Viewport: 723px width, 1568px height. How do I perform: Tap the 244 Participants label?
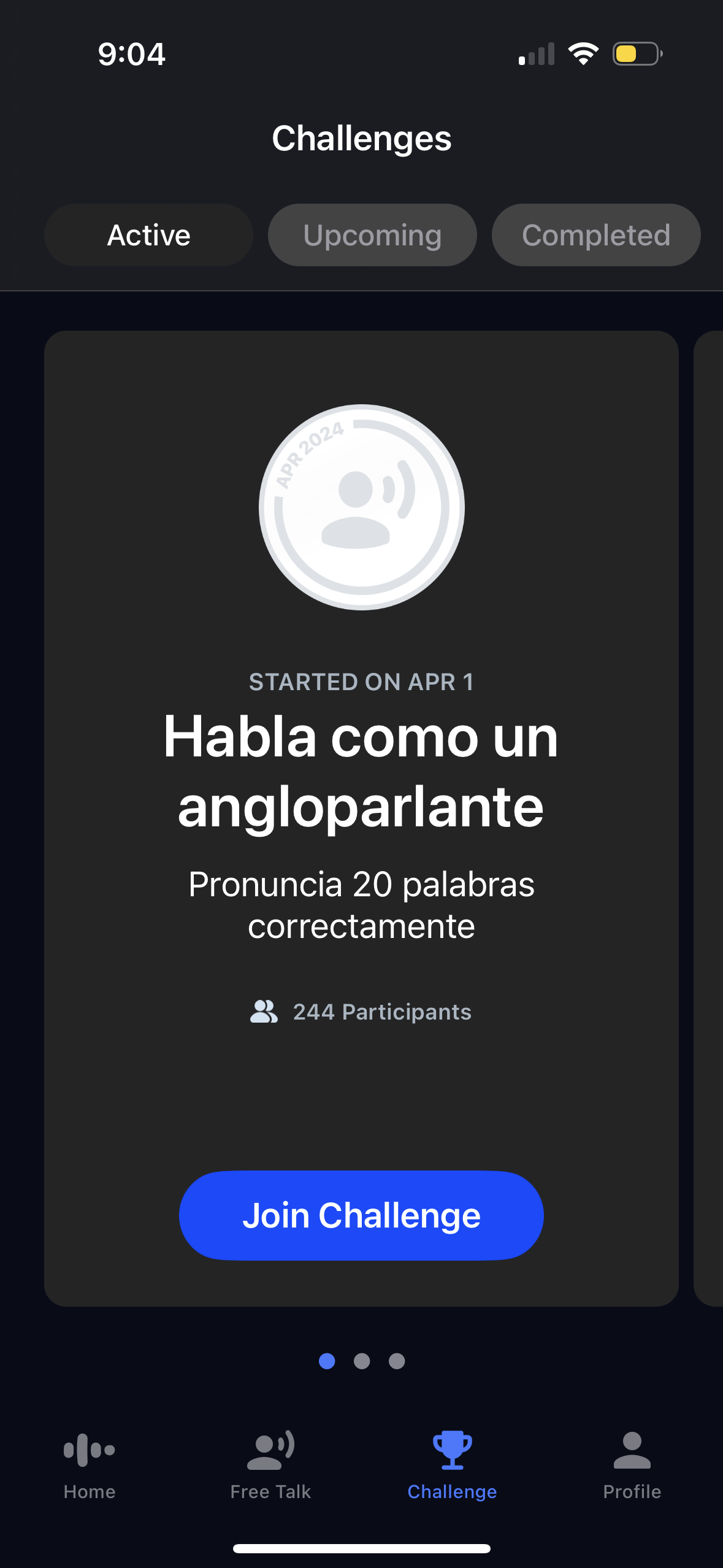pyautogui.click(x=381, y=1012)
